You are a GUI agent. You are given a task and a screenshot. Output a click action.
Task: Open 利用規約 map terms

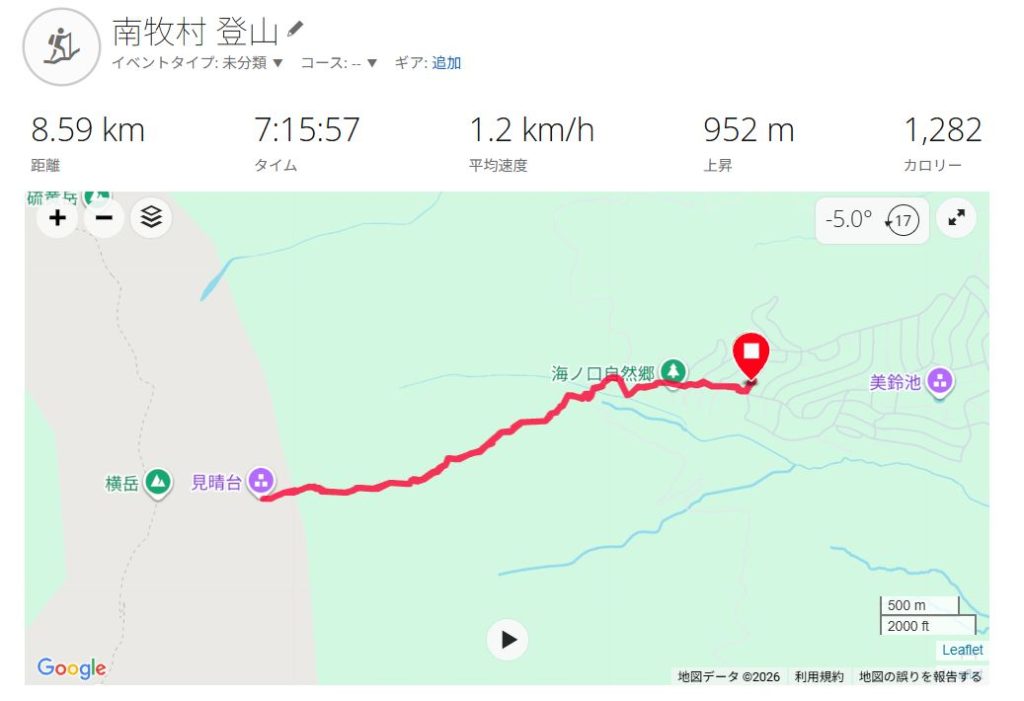tap(819, 677)
